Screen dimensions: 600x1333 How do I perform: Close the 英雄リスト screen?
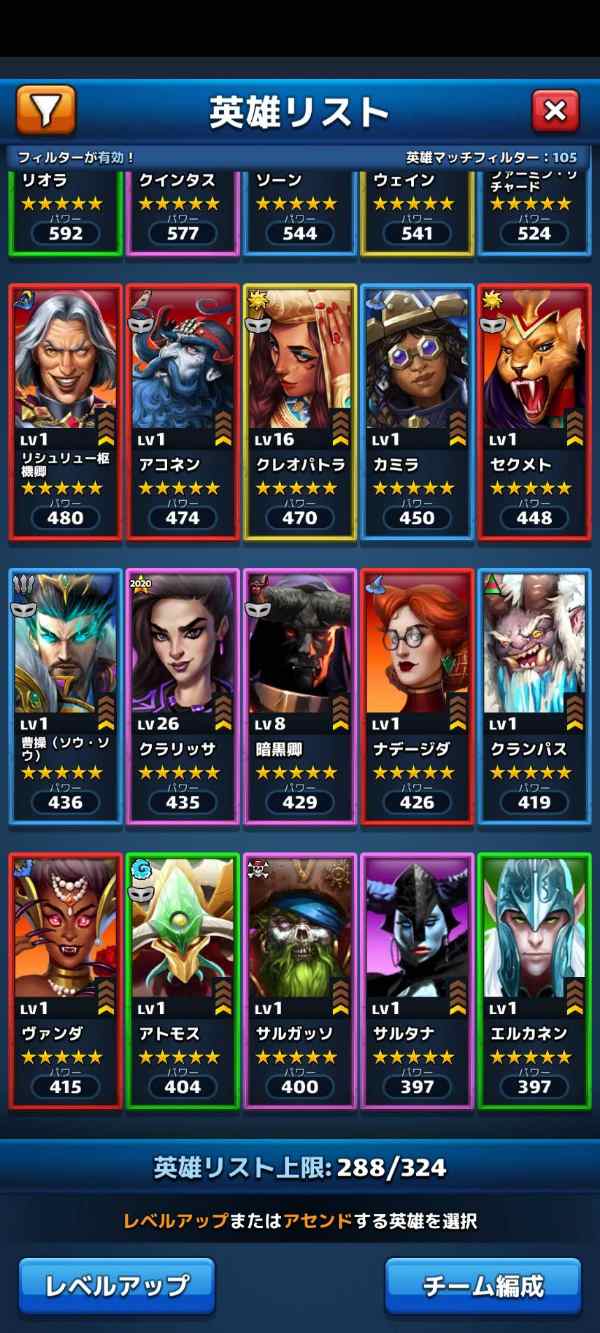pyautogui.click(x=555, y=110)
